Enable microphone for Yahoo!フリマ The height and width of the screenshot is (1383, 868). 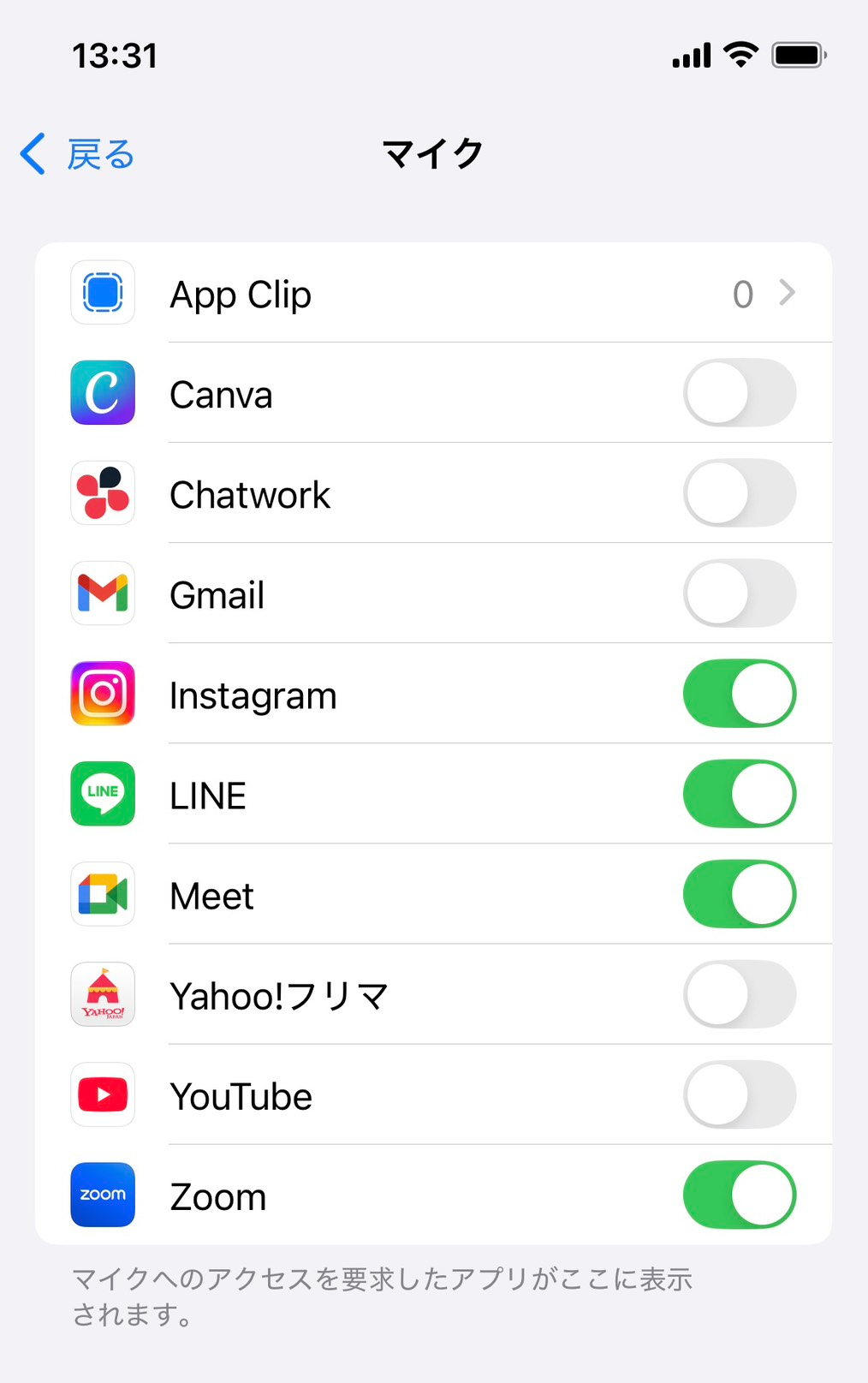click(x=739, y=994)
